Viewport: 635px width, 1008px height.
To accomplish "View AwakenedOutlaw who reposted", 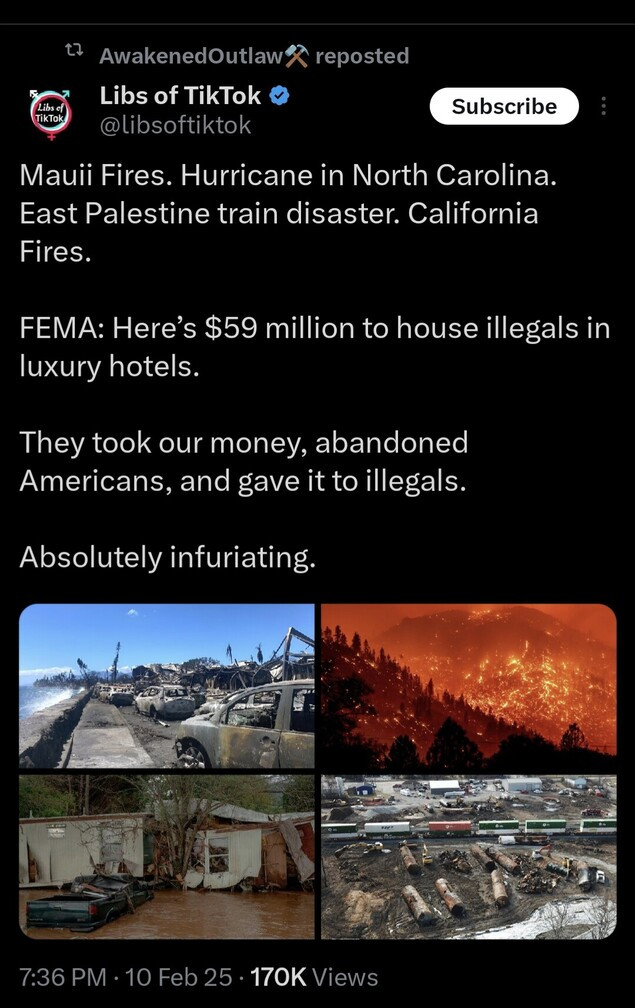I will [x=191, y=56].
